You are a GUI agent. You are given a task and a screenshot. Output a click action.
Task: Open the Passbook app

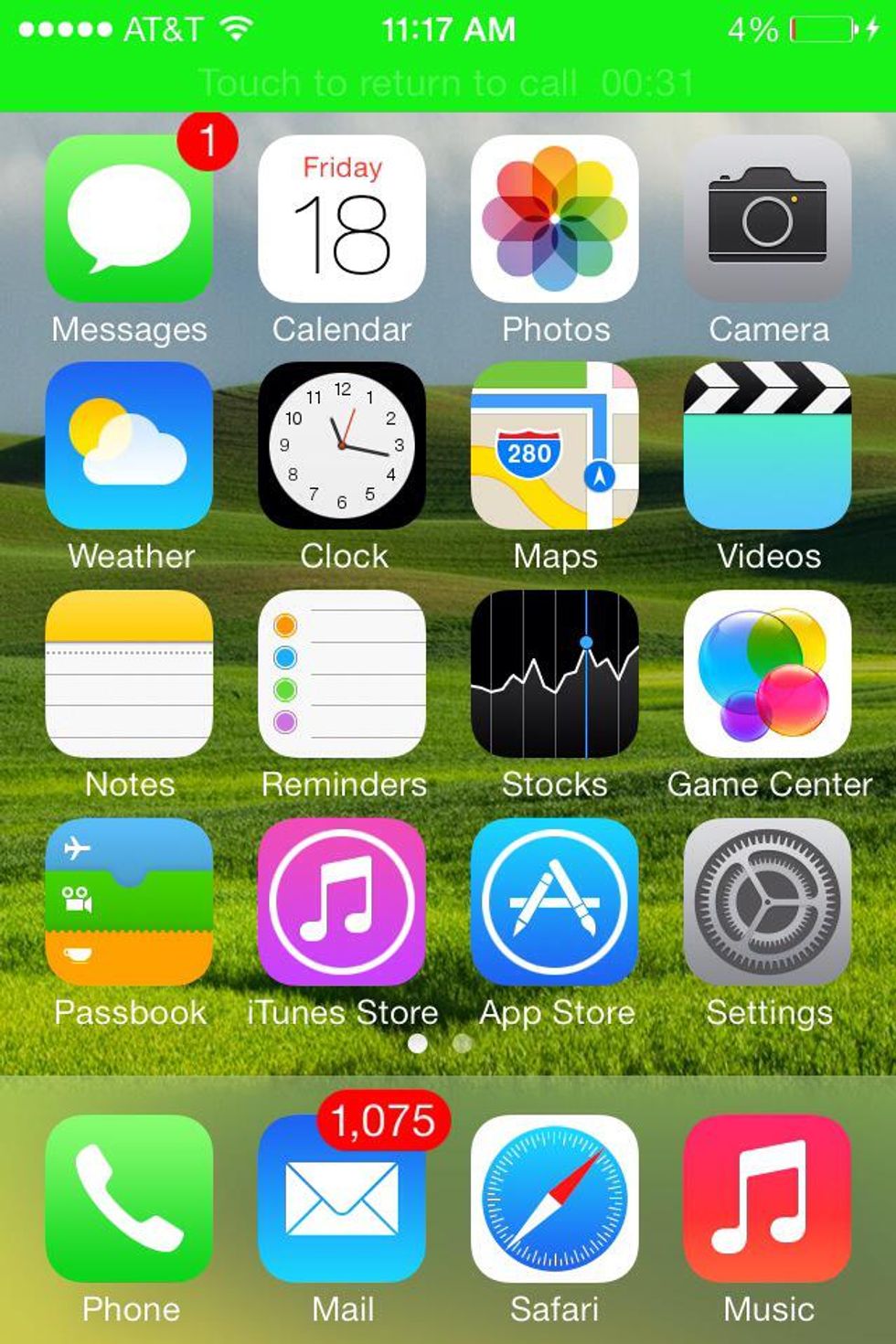(x=129, y=901)
